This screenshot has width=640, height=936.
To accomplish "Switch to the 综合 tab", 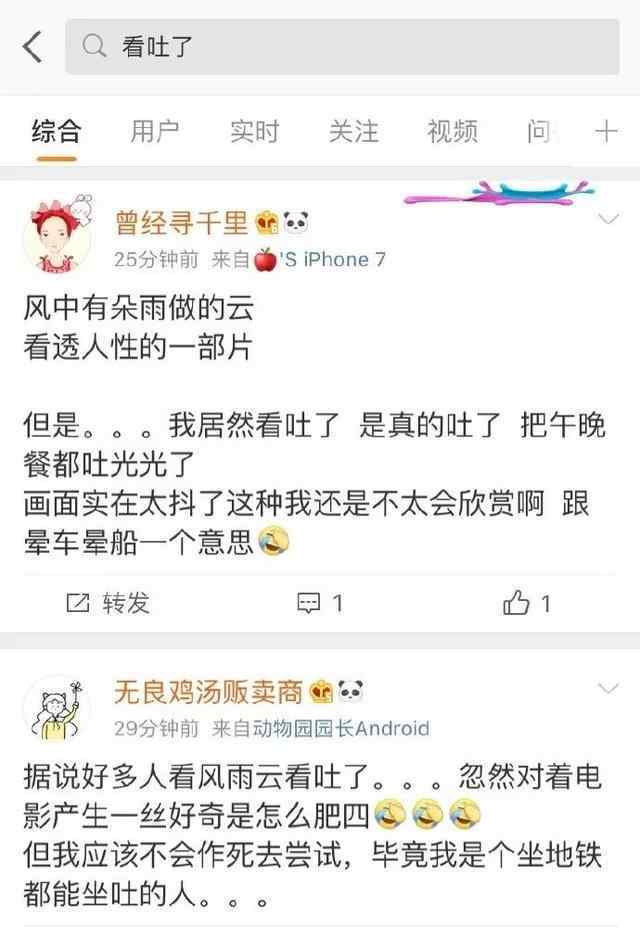I will click(x=56, y=131).
